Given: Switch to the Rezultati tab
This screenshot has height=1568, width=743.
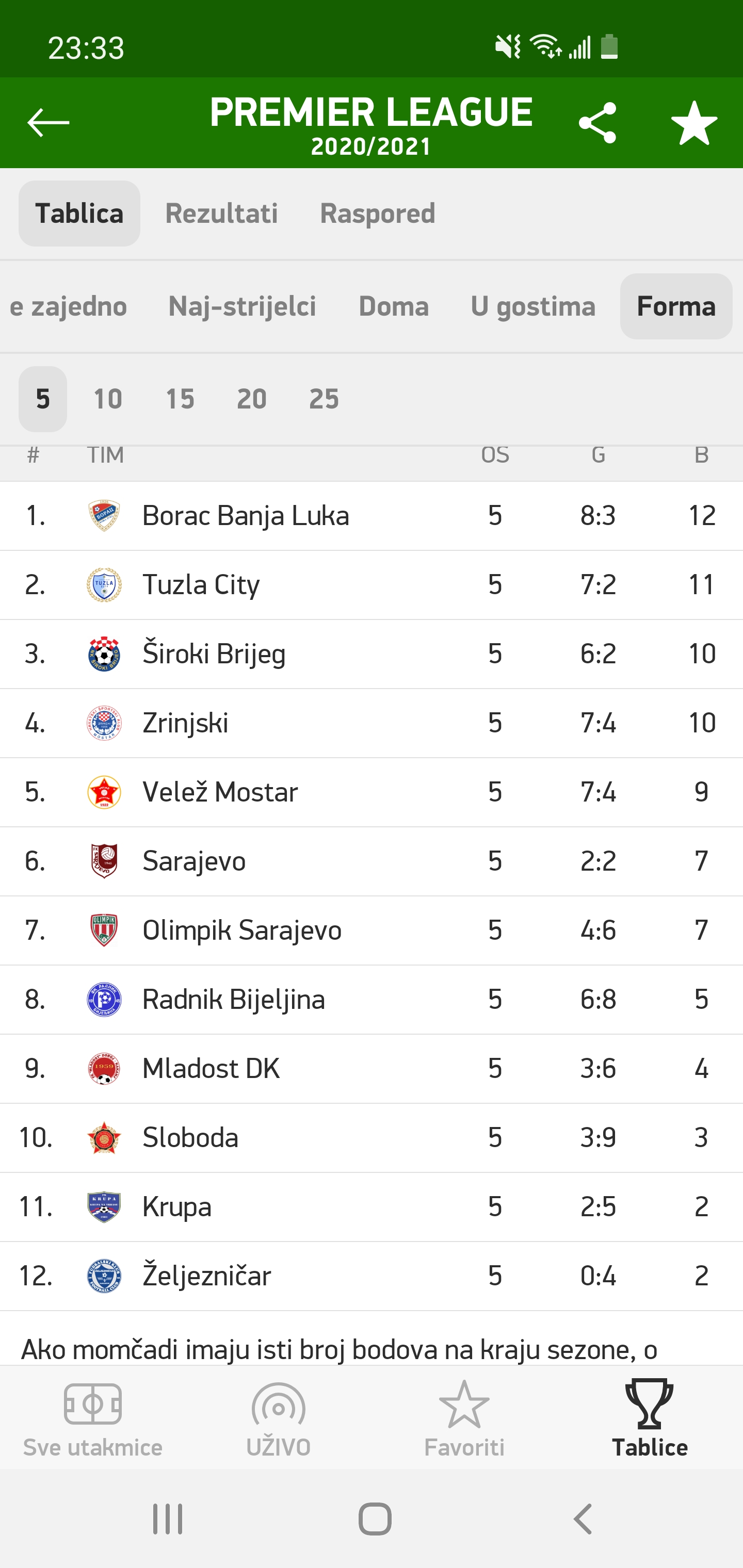Looking at the screenshot, I should [x=221, y=214].
